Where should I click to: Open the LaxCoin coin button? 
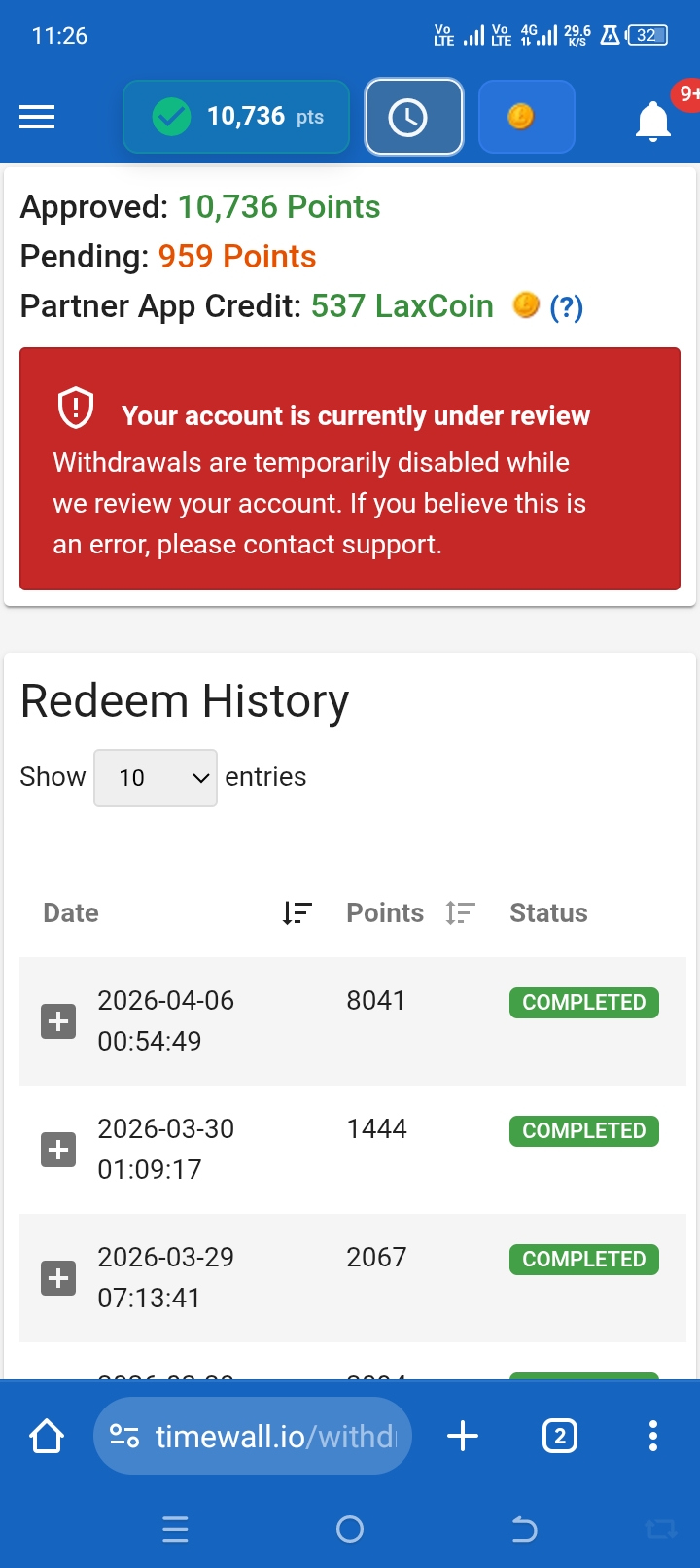(526, 118)
